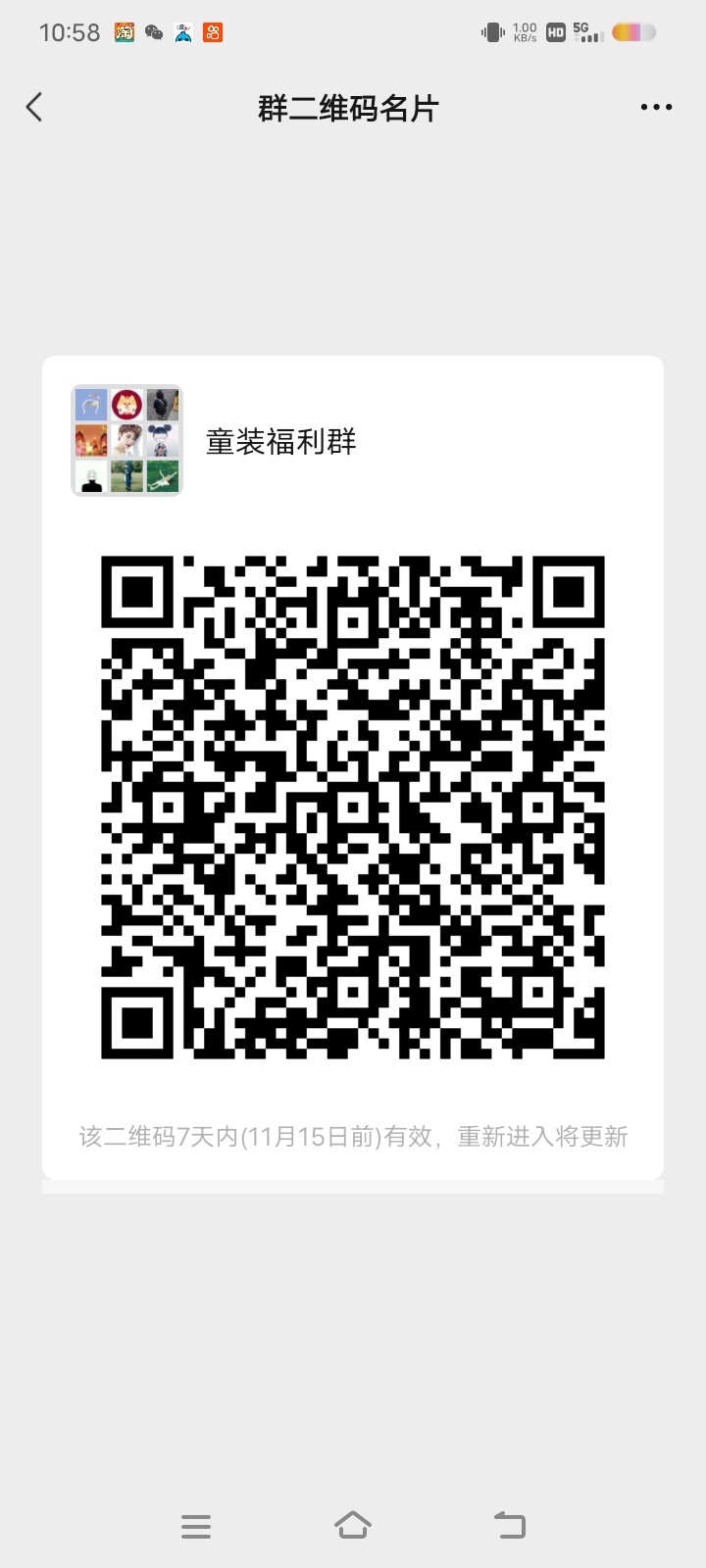
Task: Open recent apps from navigation bar
Action: click(x=196, y=1526)
